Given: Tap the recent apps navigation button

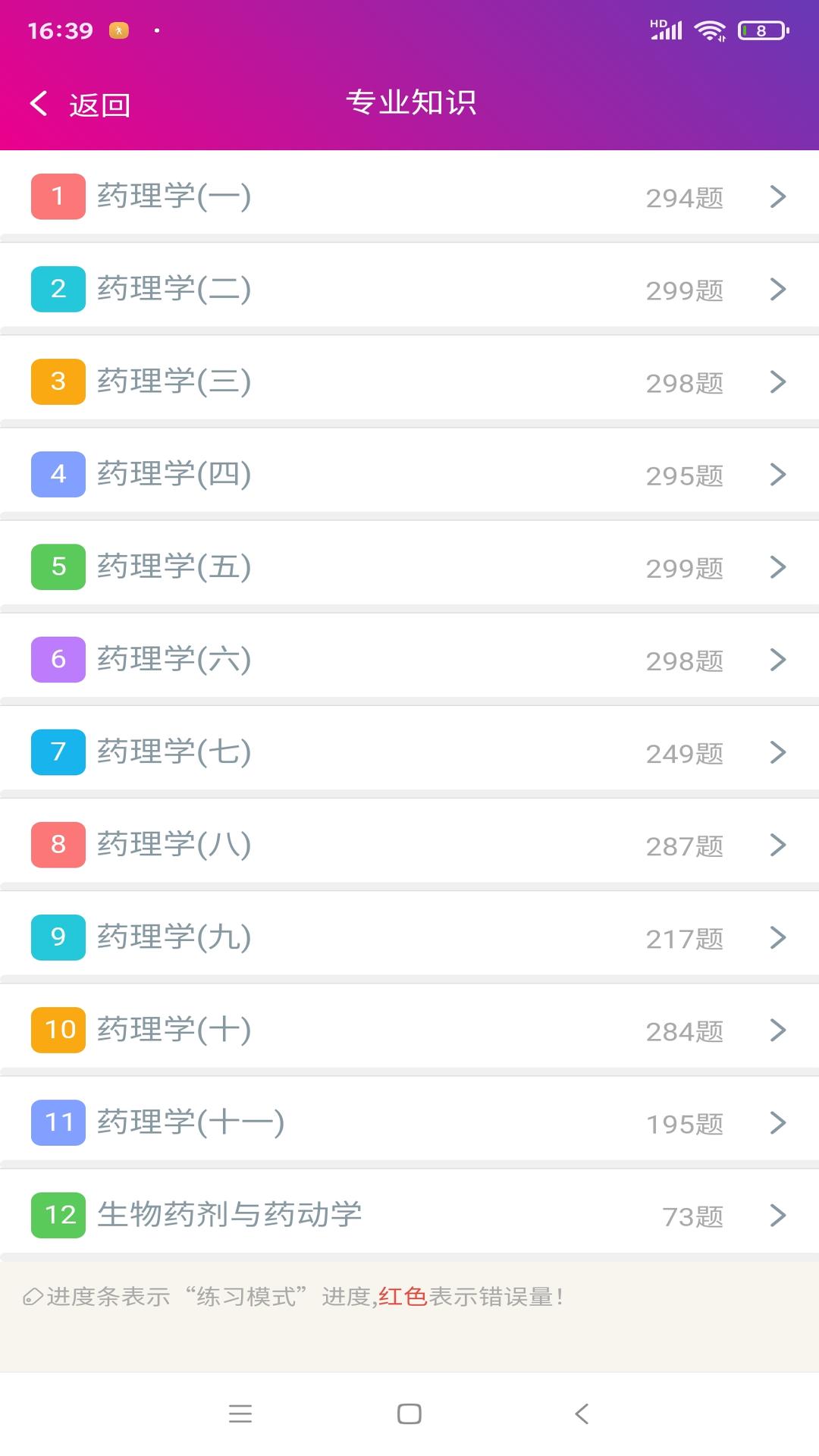Looking at the screenshot, I should click(240, 1413).
